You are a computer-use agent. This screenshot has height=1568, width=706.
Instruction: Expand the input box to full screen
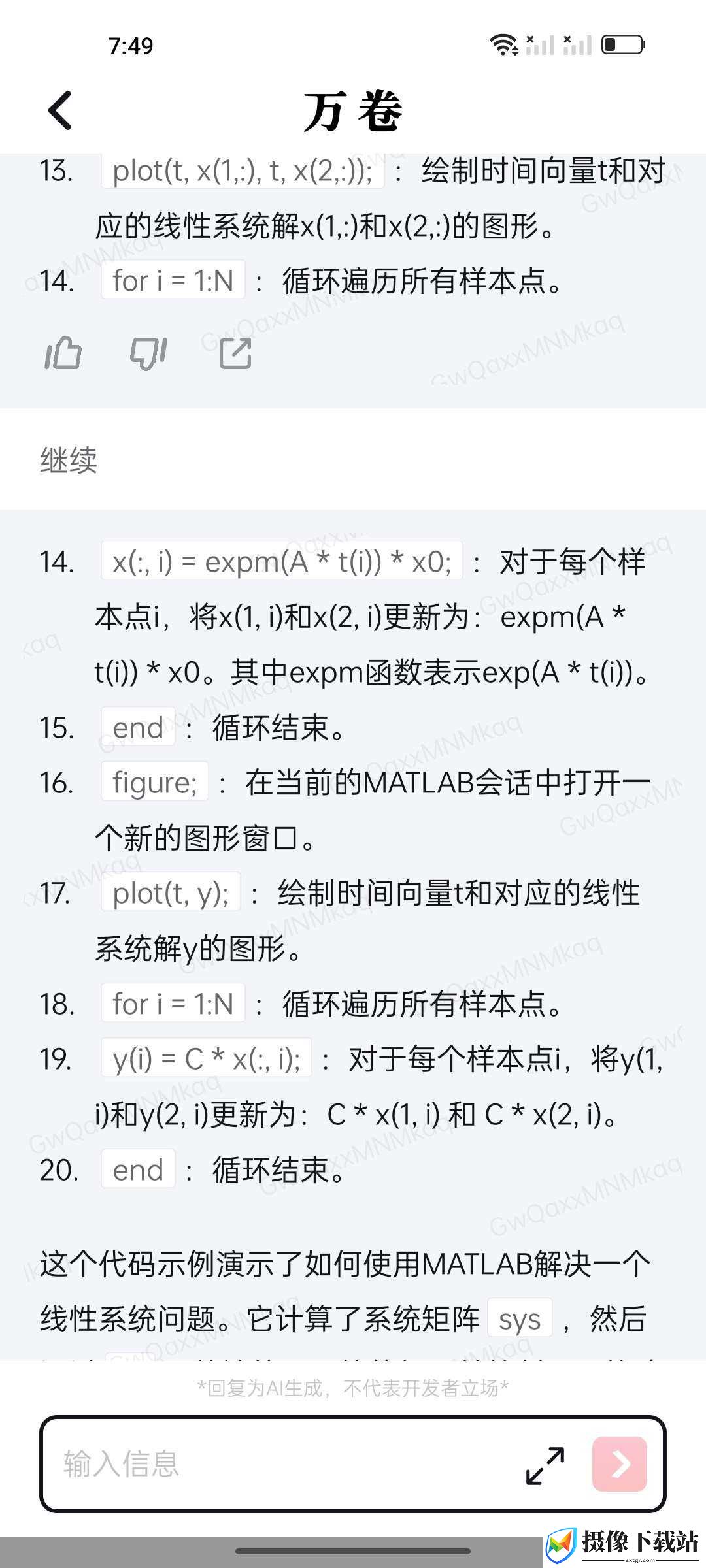[545, 1465]
